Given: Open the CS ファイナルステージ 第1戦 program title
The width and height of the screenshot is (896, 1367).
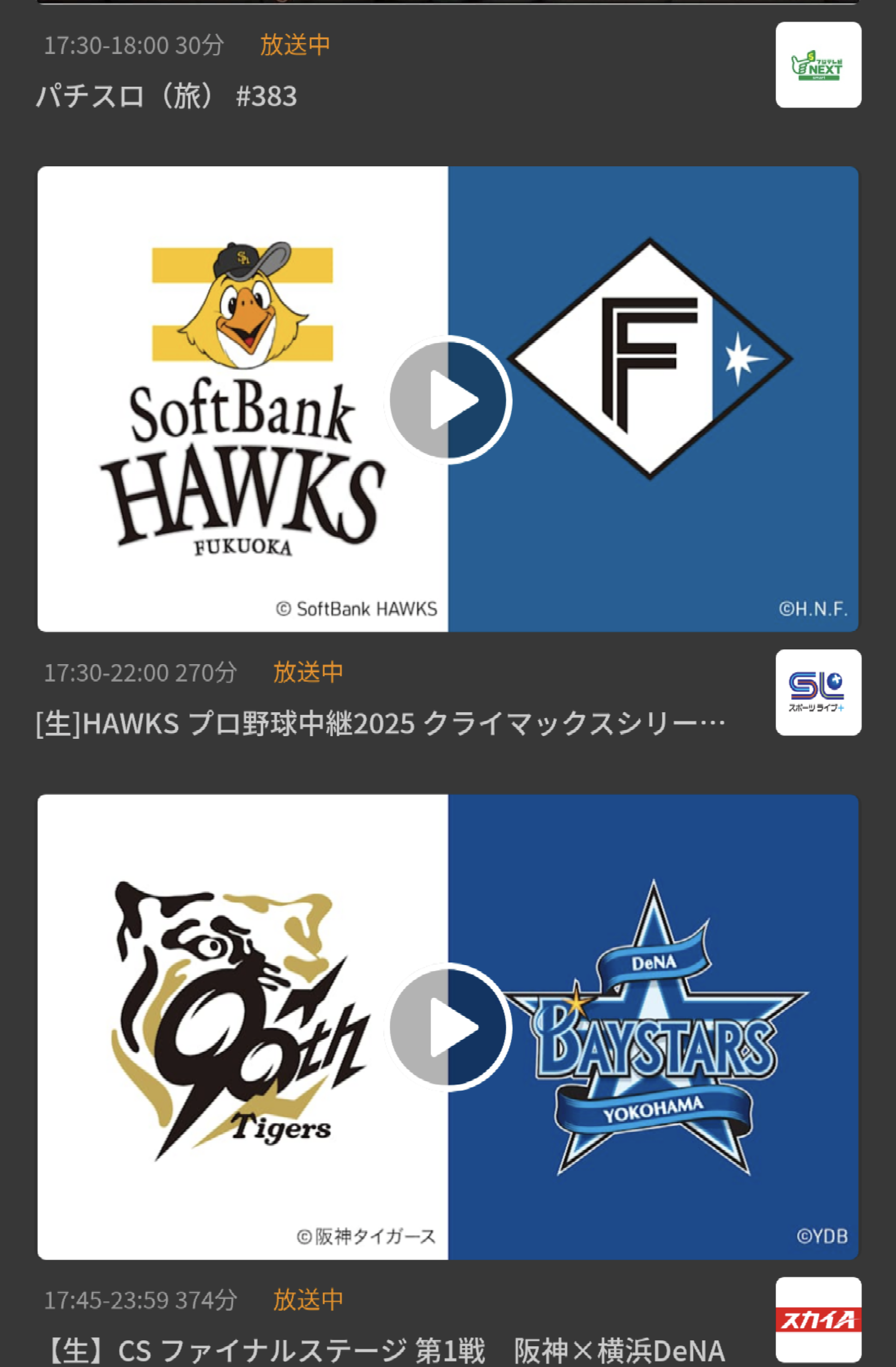Looking at the screenshot, I should click(x=385, y=1350).
